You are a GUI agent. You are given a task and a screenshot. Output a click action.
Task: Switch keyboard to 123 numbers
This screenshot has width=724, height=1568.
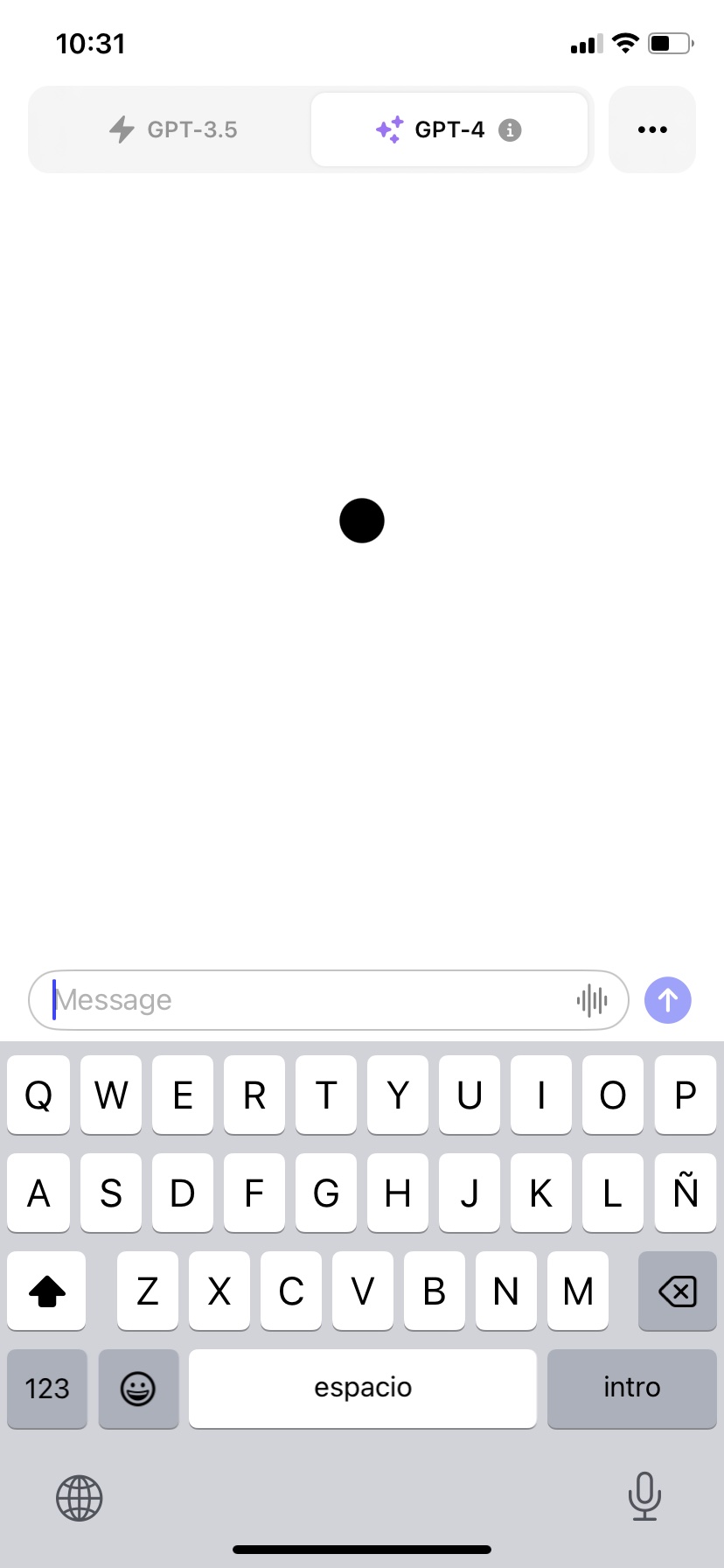(x=47, y=1388)
